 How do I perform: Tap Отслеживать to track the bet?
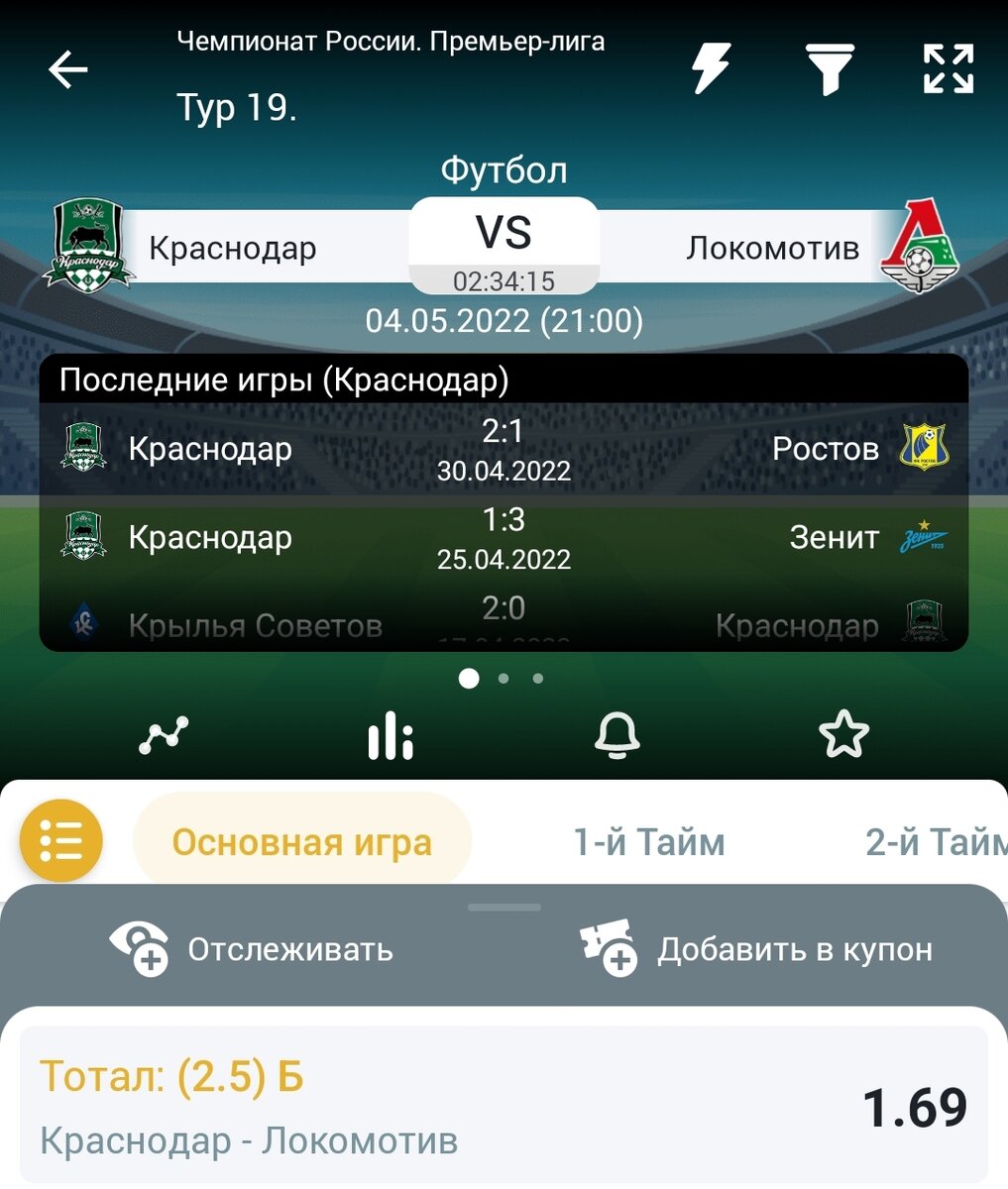[x=253, y=949]
